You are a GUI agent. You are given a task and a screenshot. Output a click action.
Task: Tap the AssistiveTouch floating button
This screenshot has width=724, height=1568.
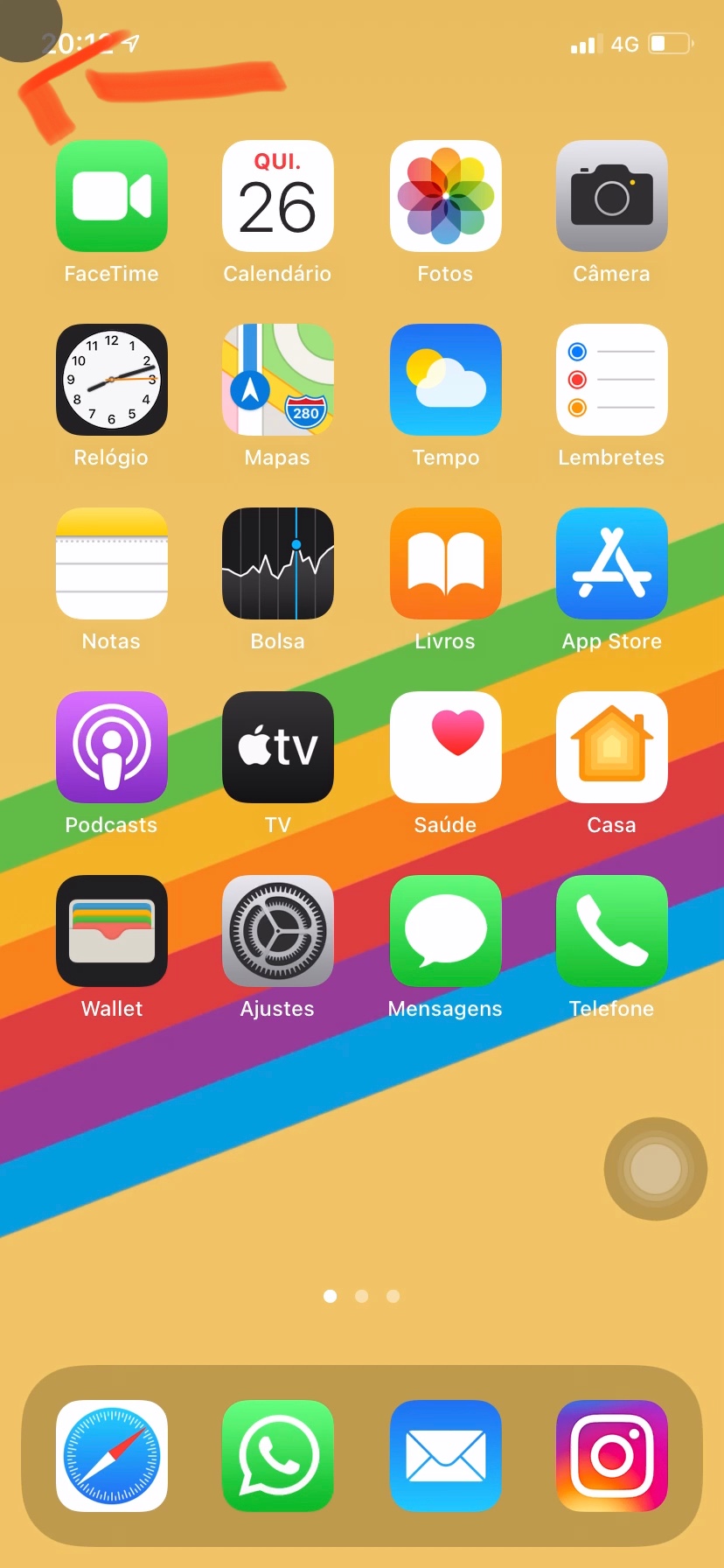tap(655, 1169)
